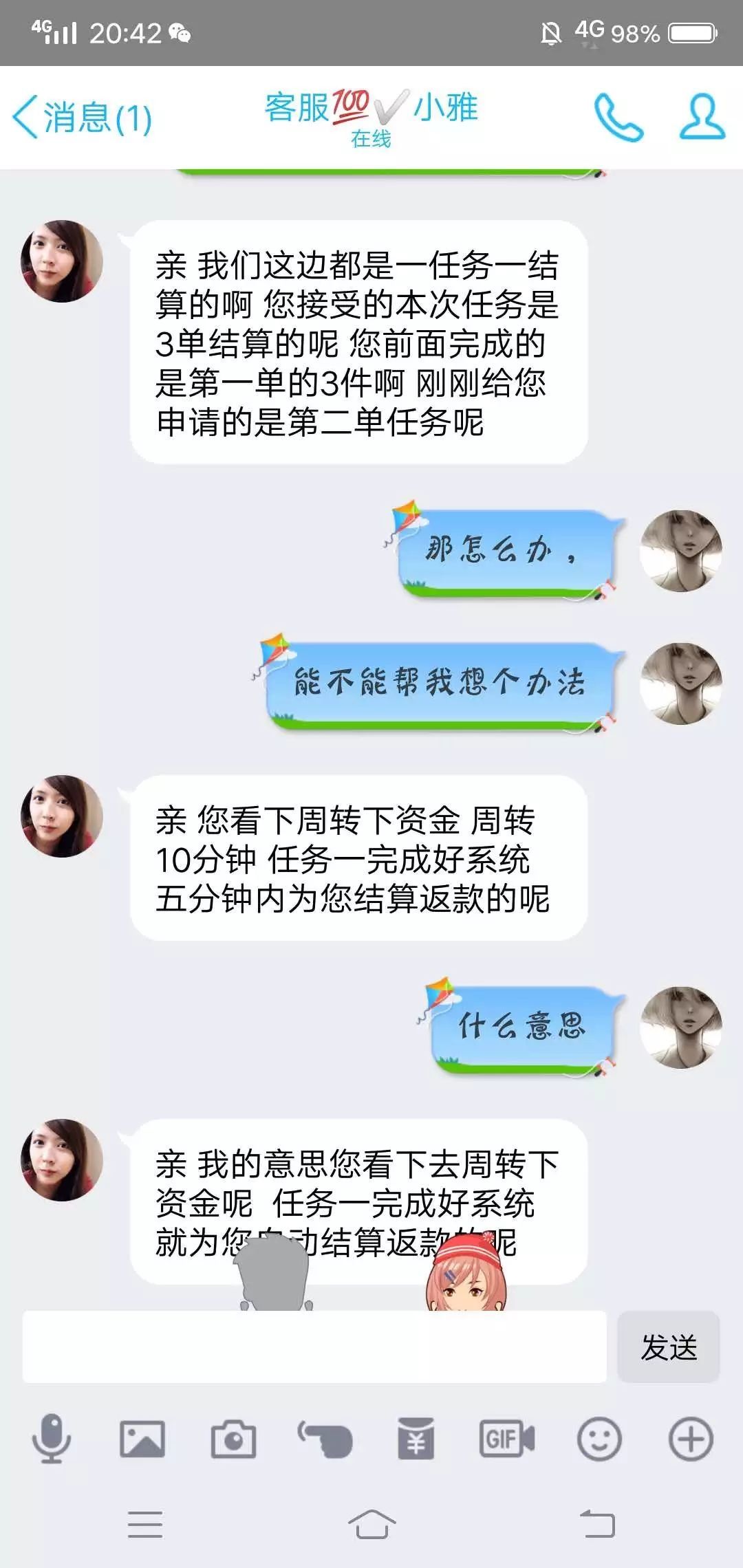
Task: Start a call with the phone icon
Action: (x=618, y=117)
